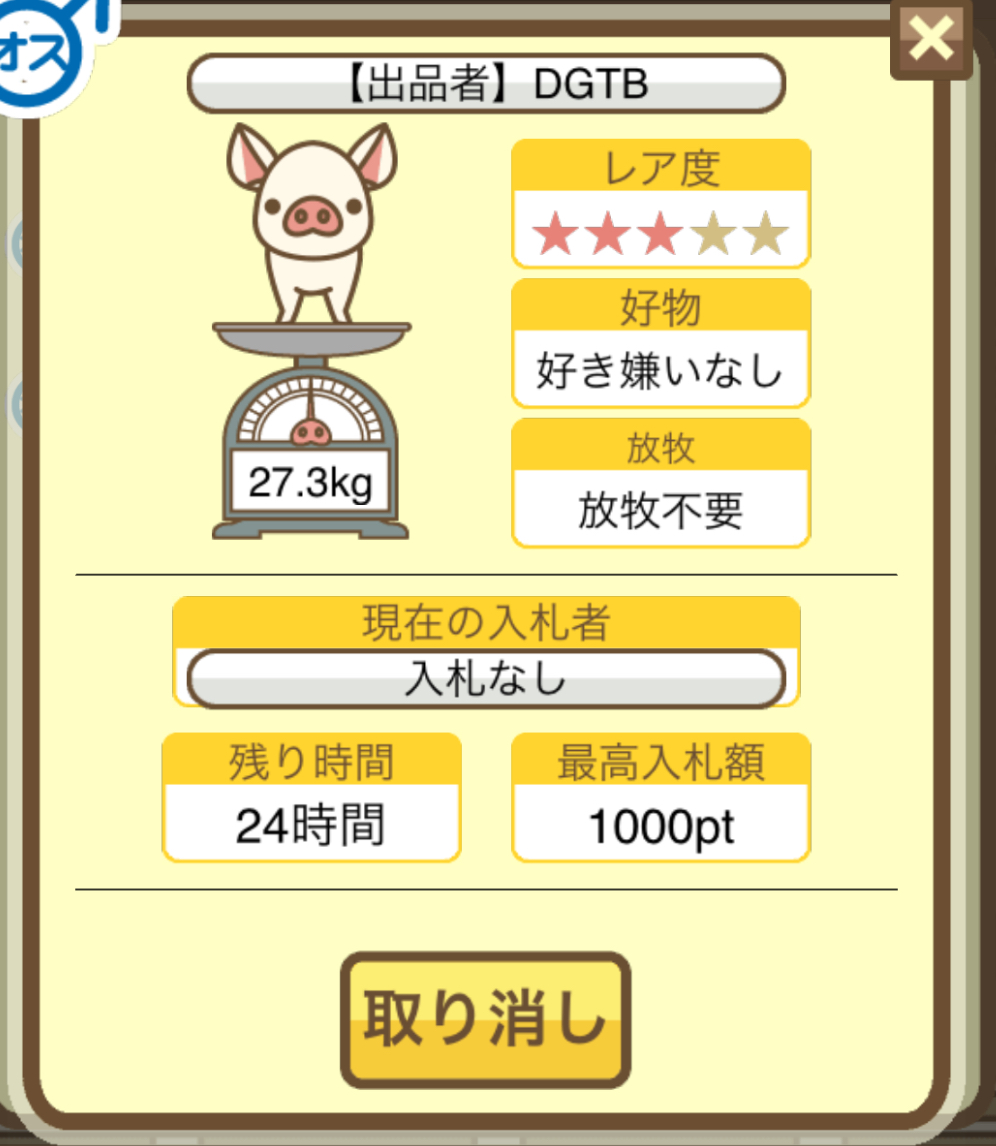Tap the 取り消し cancel button
Screen dimensions: 996x1146
click(x=485, y=1019)
